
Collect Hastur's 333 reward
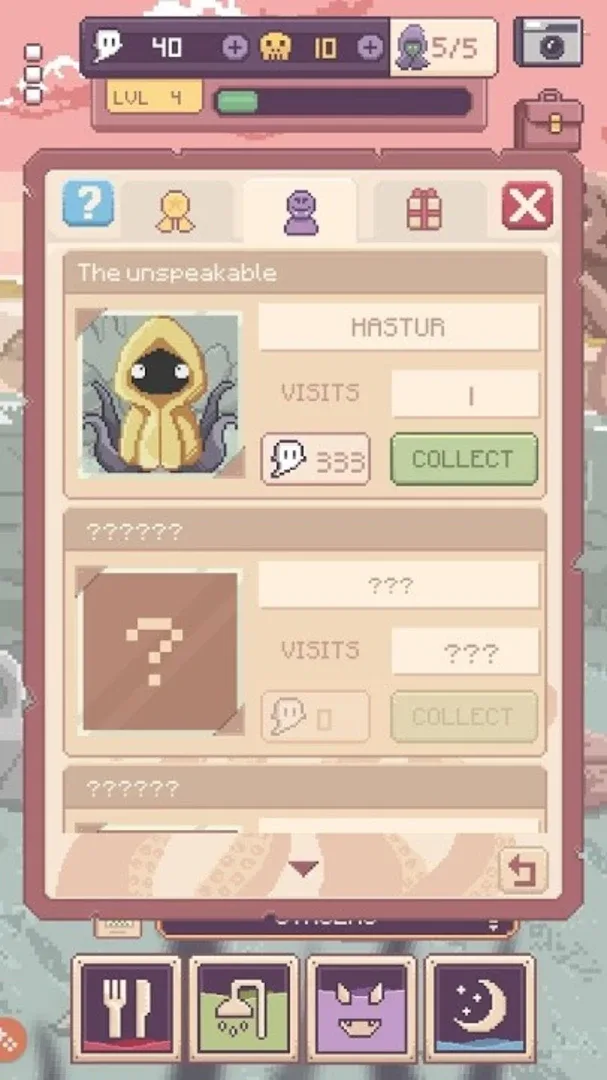[x=463, y=459]
